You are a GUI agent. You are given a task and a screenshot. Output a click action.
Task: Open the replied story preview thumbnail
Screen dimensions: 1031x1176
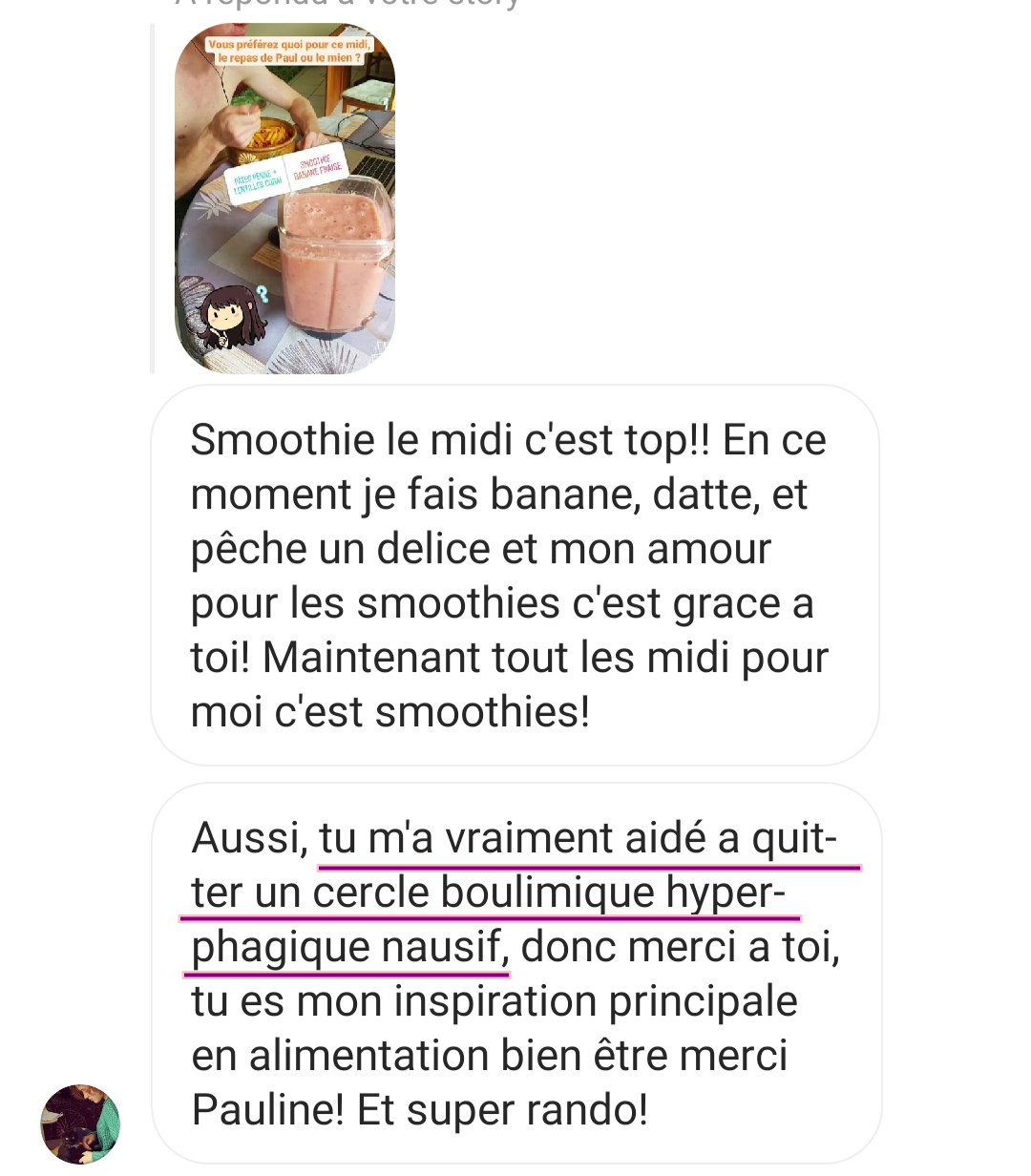pyautogui.click(x=284, y=199)
